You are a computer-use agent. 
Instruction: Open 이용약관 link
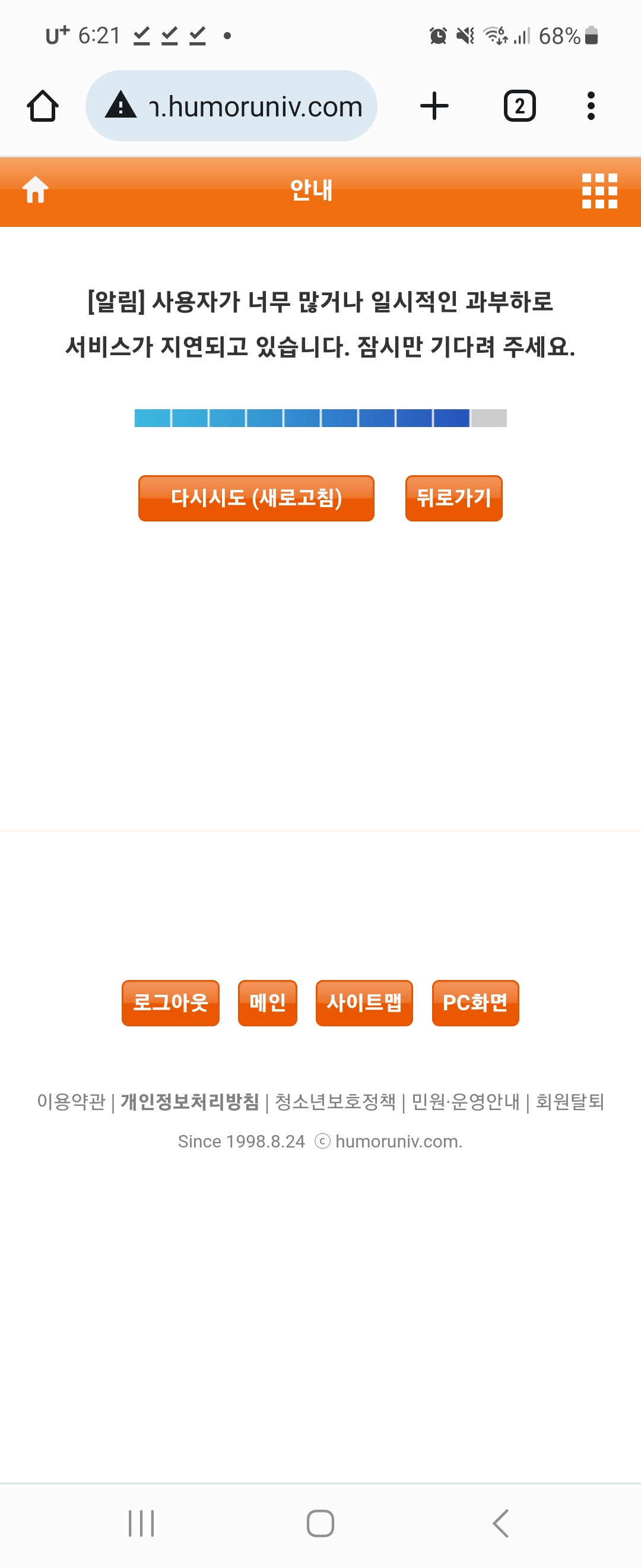(x=71, y=1101)
